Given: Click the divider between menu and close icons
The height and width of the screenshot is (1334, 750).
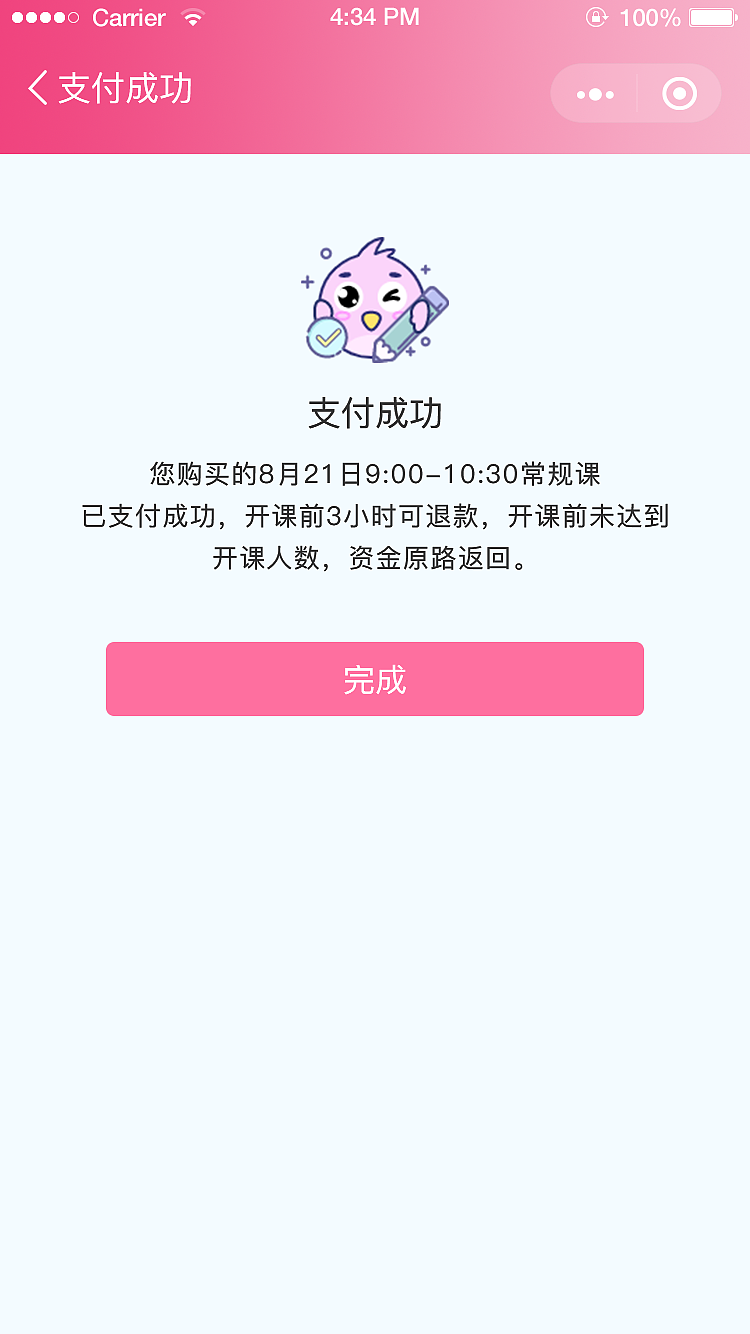Looking at the screenshot, I should tap(637, 93).
